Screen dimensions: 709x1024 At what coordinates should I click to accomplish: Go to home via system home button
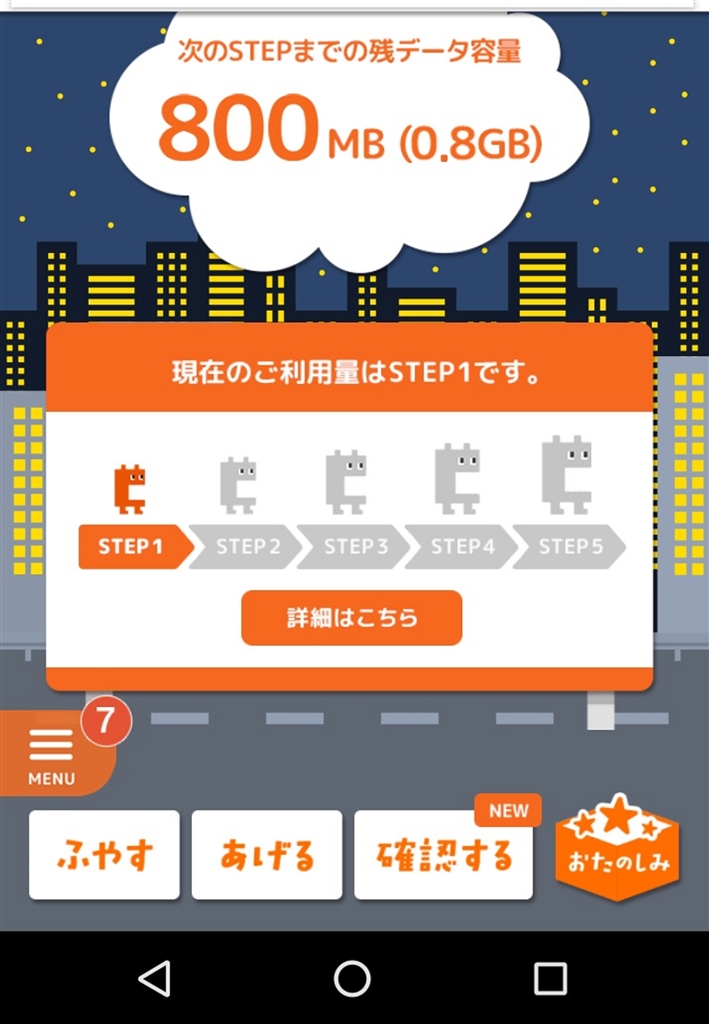[352, 979]
